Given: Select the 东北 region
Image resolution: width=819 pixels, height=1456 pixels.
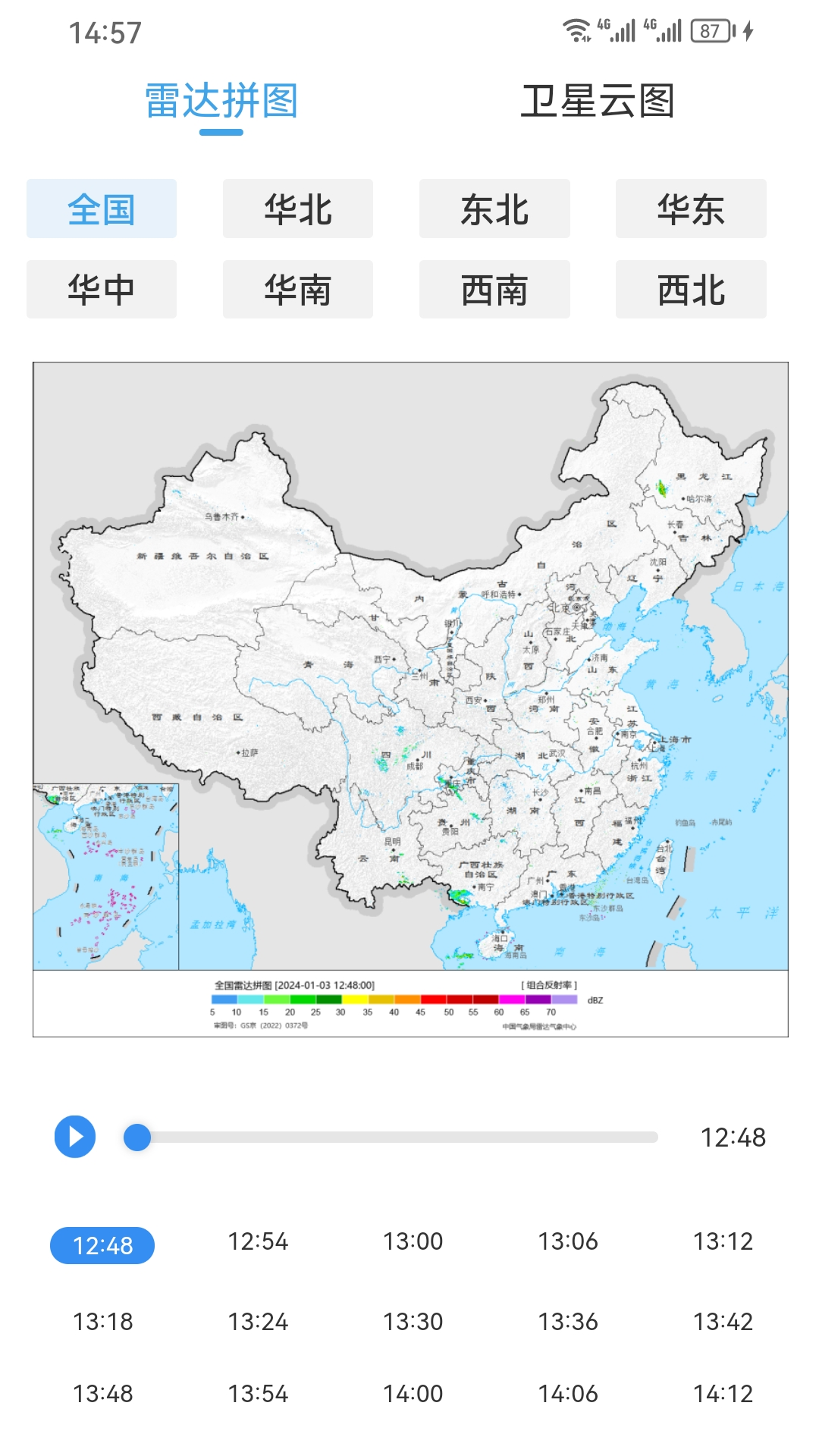Looking at the screenshot, I should click(493, 210).
